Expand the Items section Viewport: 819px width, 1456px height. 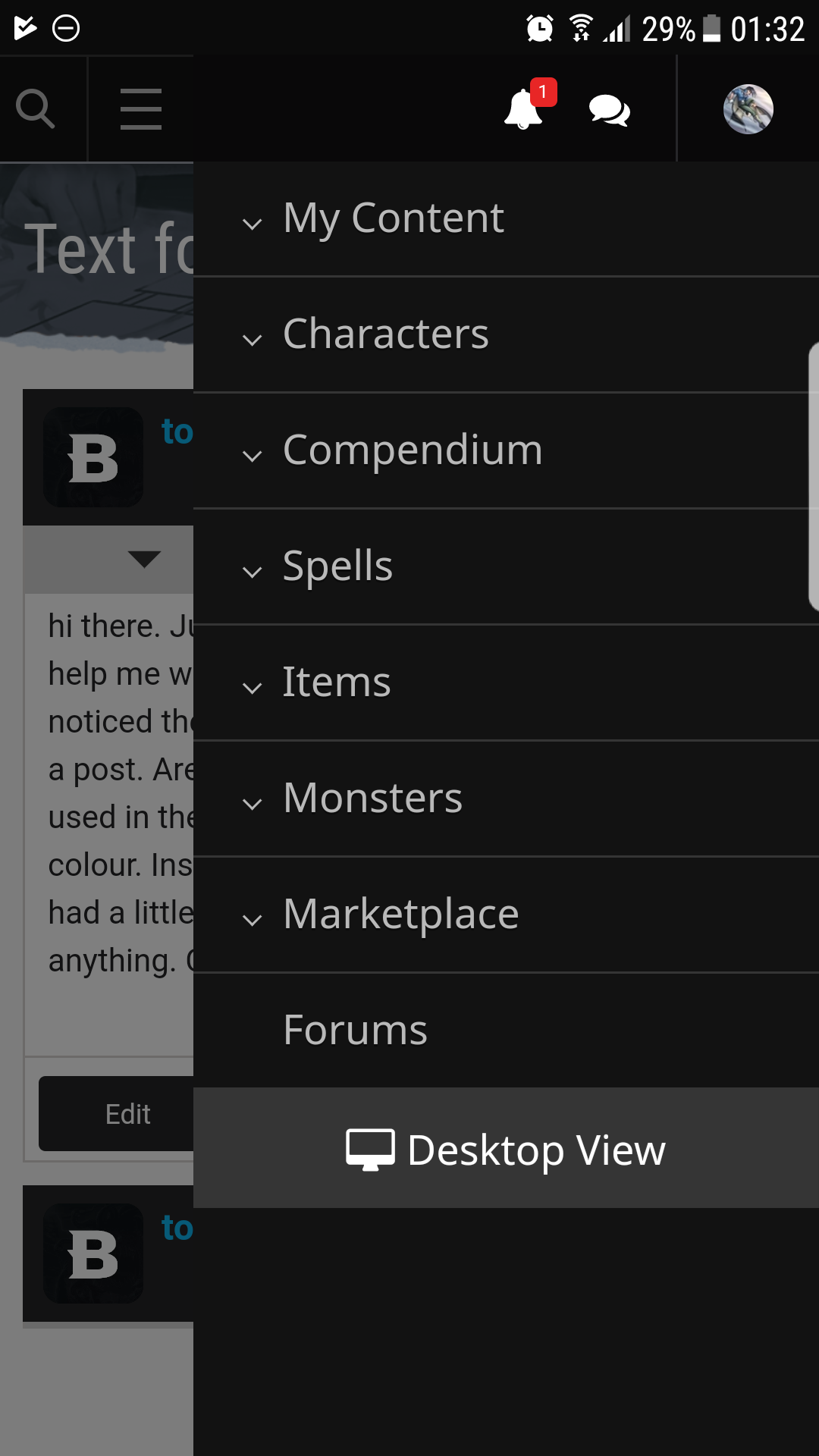pos(506,682)
